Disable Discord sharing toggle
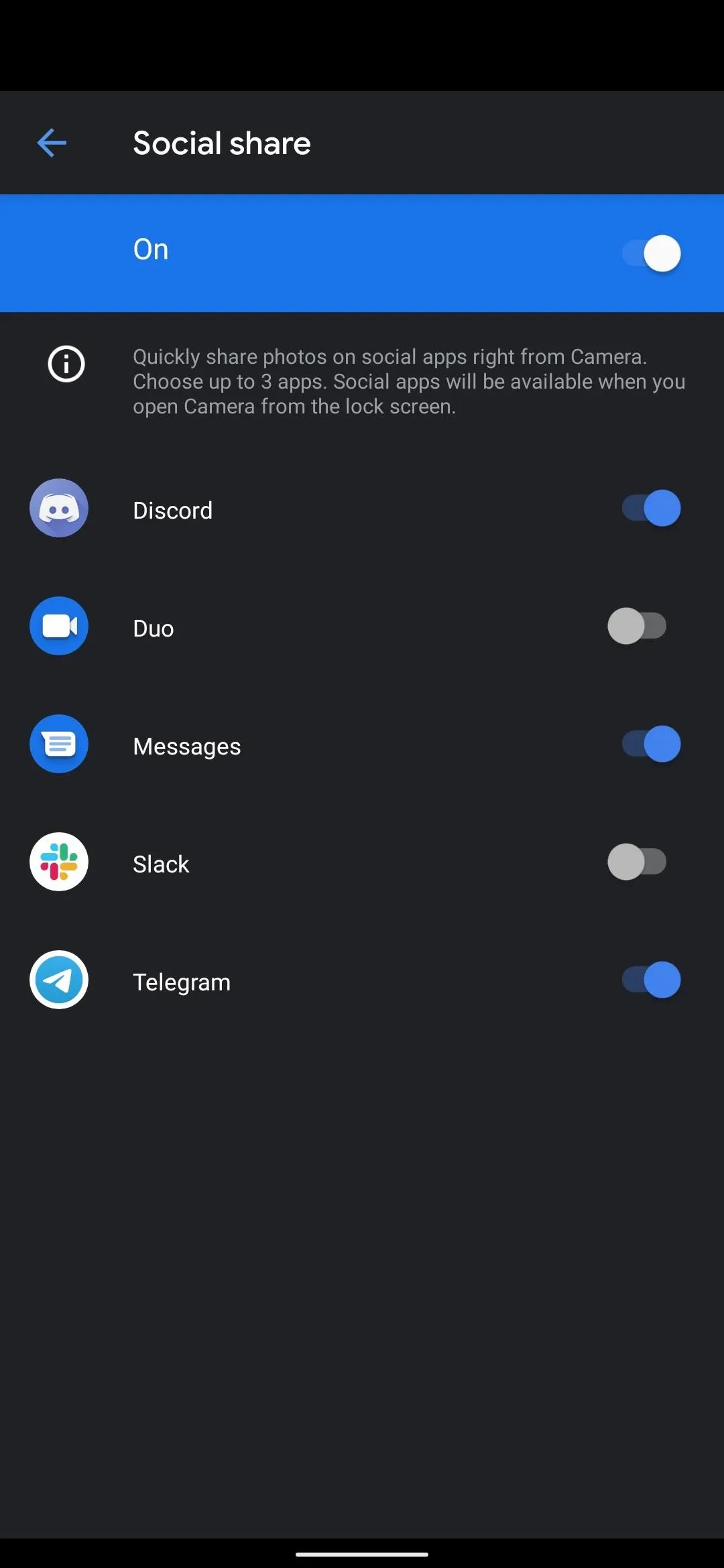Viewport: 724px width, 1568px height. coord(651,508)
